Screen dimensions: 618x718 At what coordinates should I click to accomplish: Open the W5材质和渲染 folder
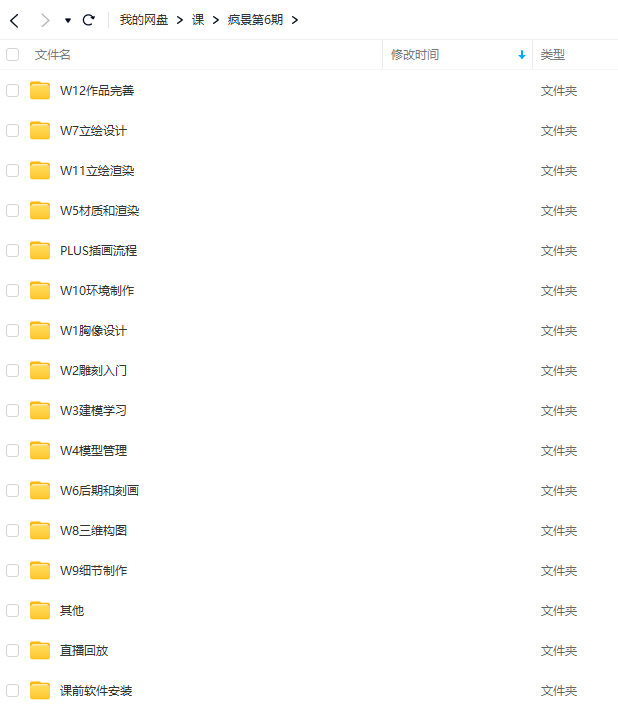[x=99, y=211]
